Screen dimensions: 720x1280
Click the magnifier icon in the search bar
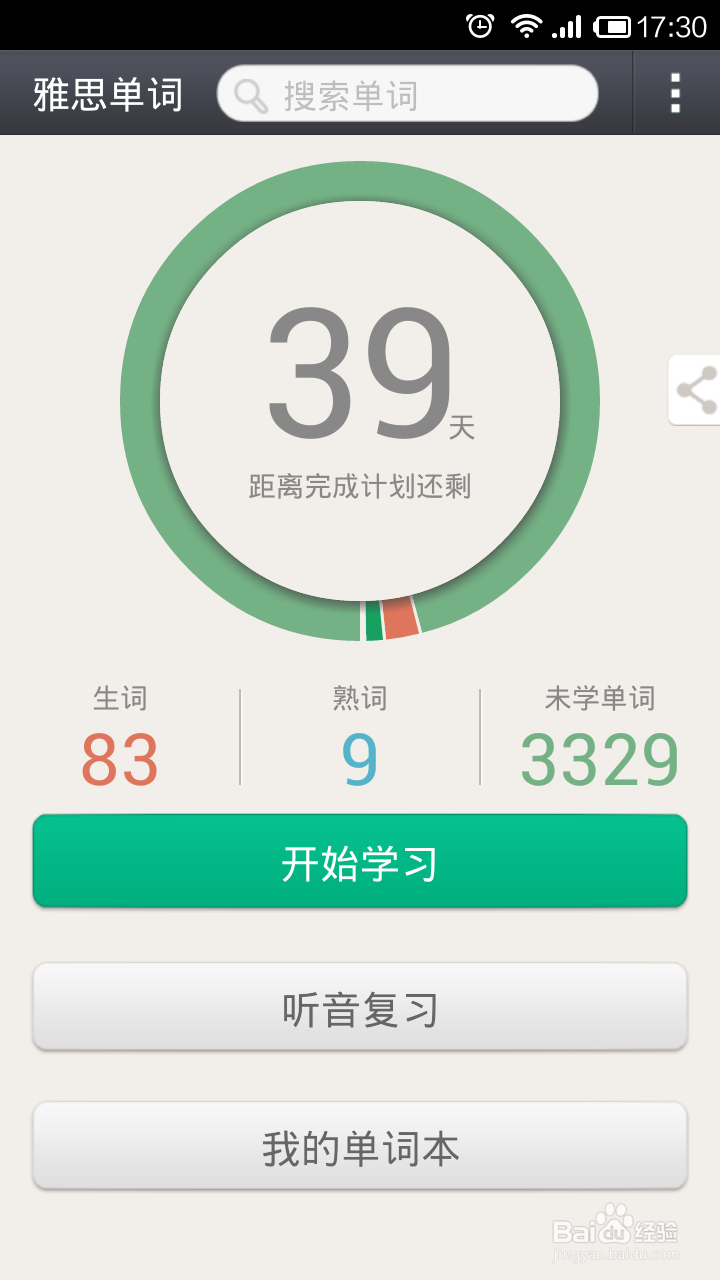pyautogui.click(x=249, y=92)
